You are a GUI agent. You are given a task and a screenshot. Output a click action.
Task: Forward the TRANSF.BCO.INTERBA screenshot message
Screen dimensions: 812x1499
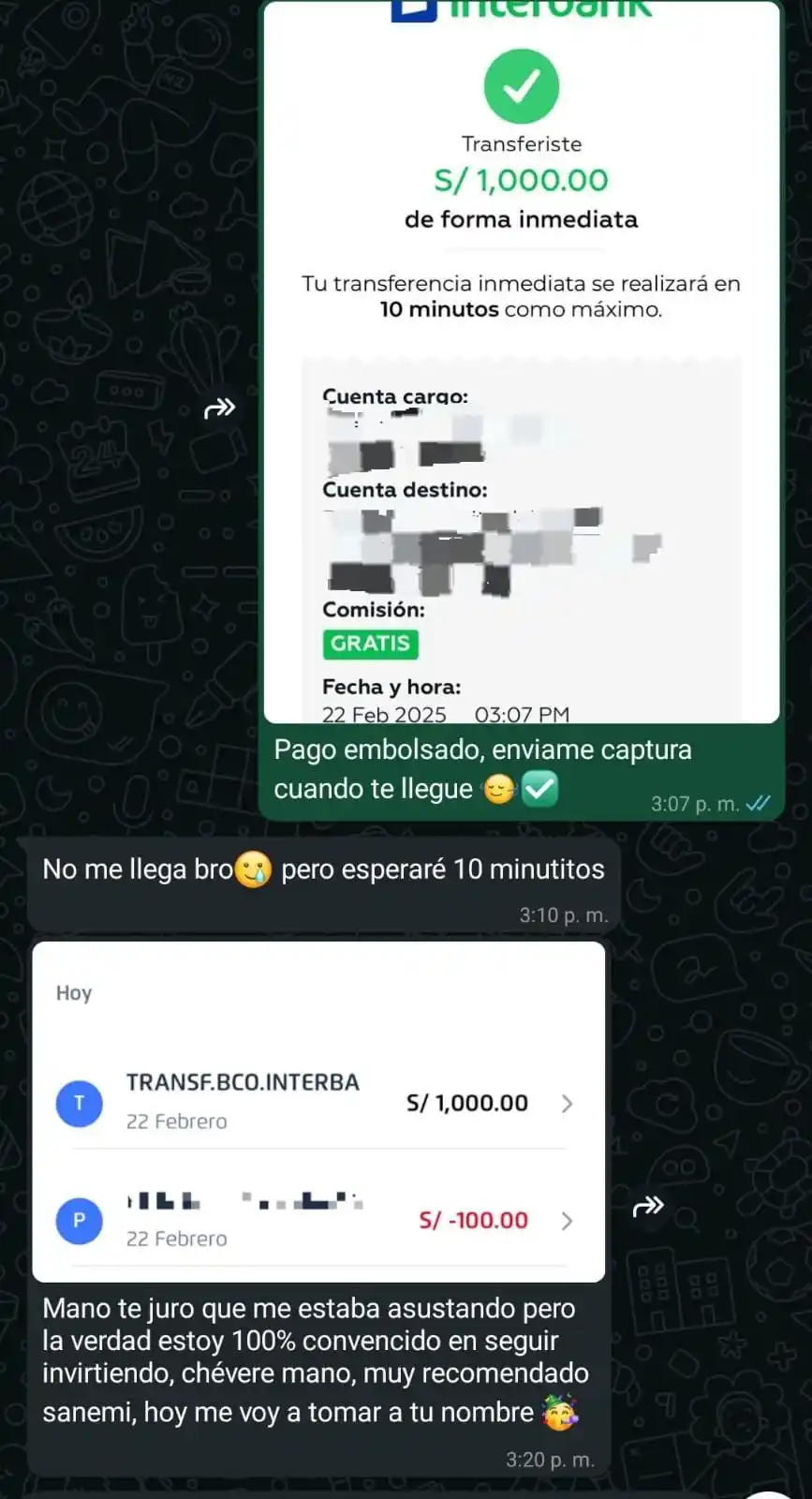click(648, 1206)
